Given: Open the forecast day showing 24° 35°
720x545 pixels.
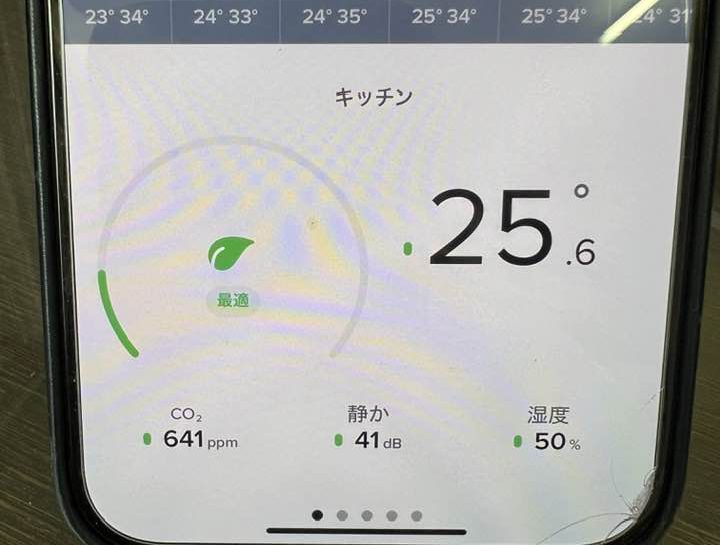Looking at the screenshot, I should pyautogui.click(x=333, y=17).
